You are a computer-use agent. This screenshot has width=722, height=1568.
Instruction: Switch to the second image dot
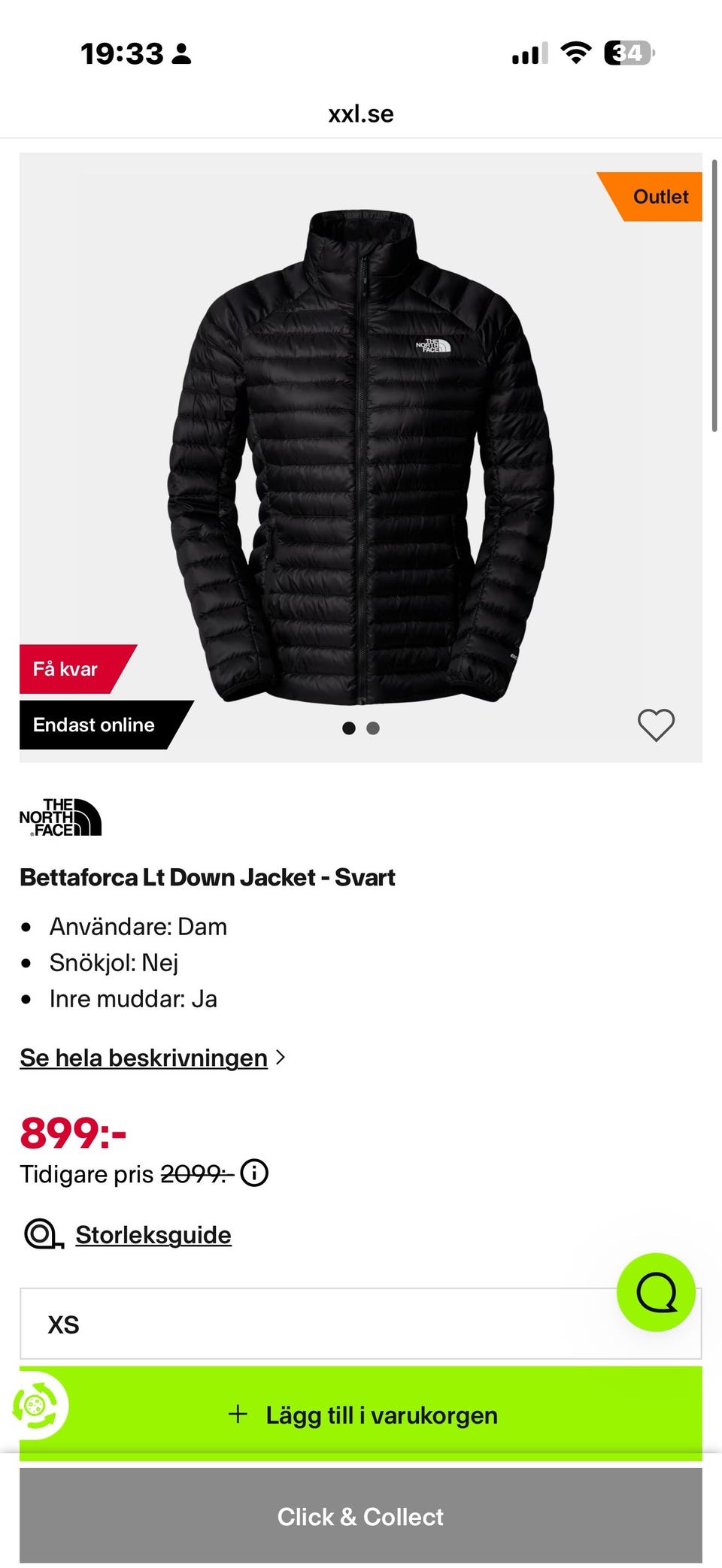(373, 728)
